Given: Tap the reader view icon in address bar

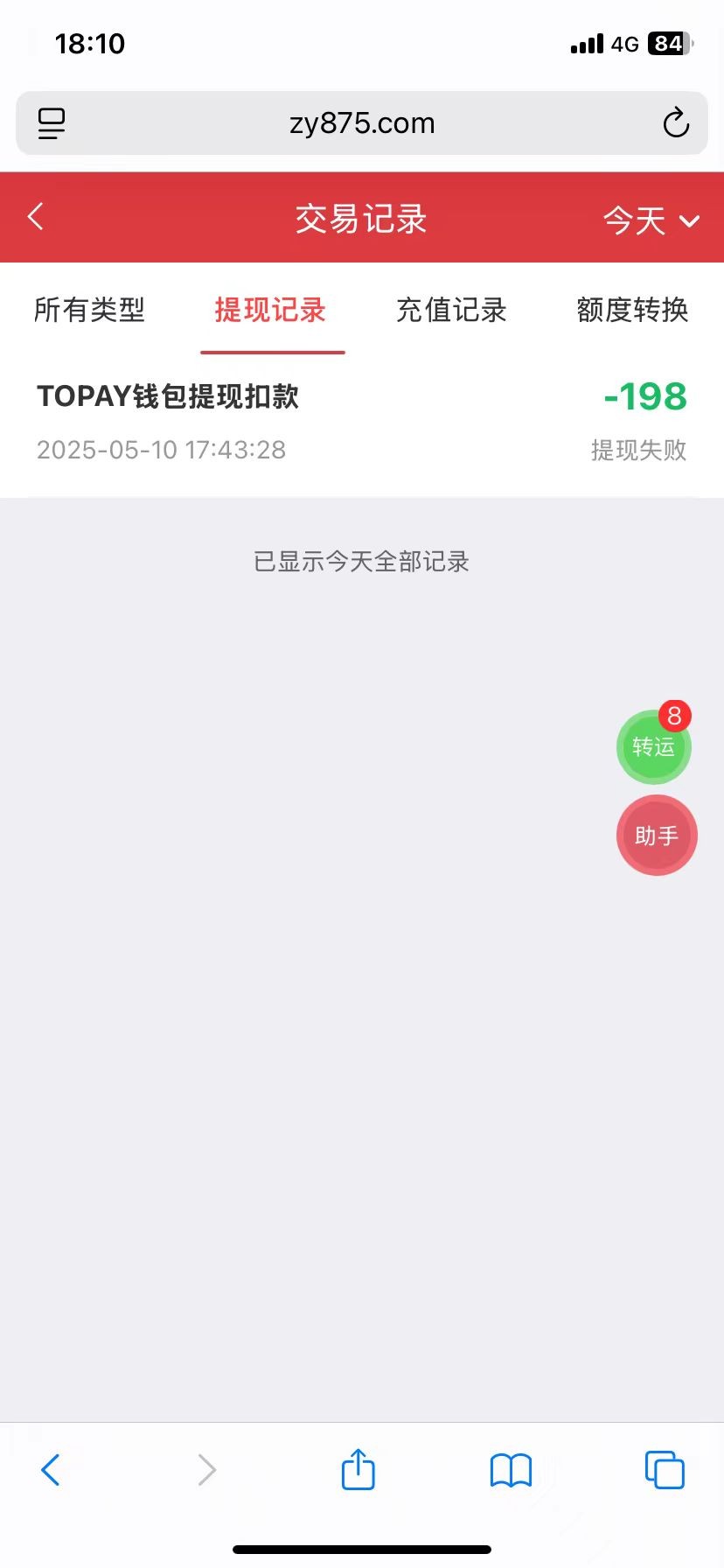Looking at the screenshot, I should point(51,122).
